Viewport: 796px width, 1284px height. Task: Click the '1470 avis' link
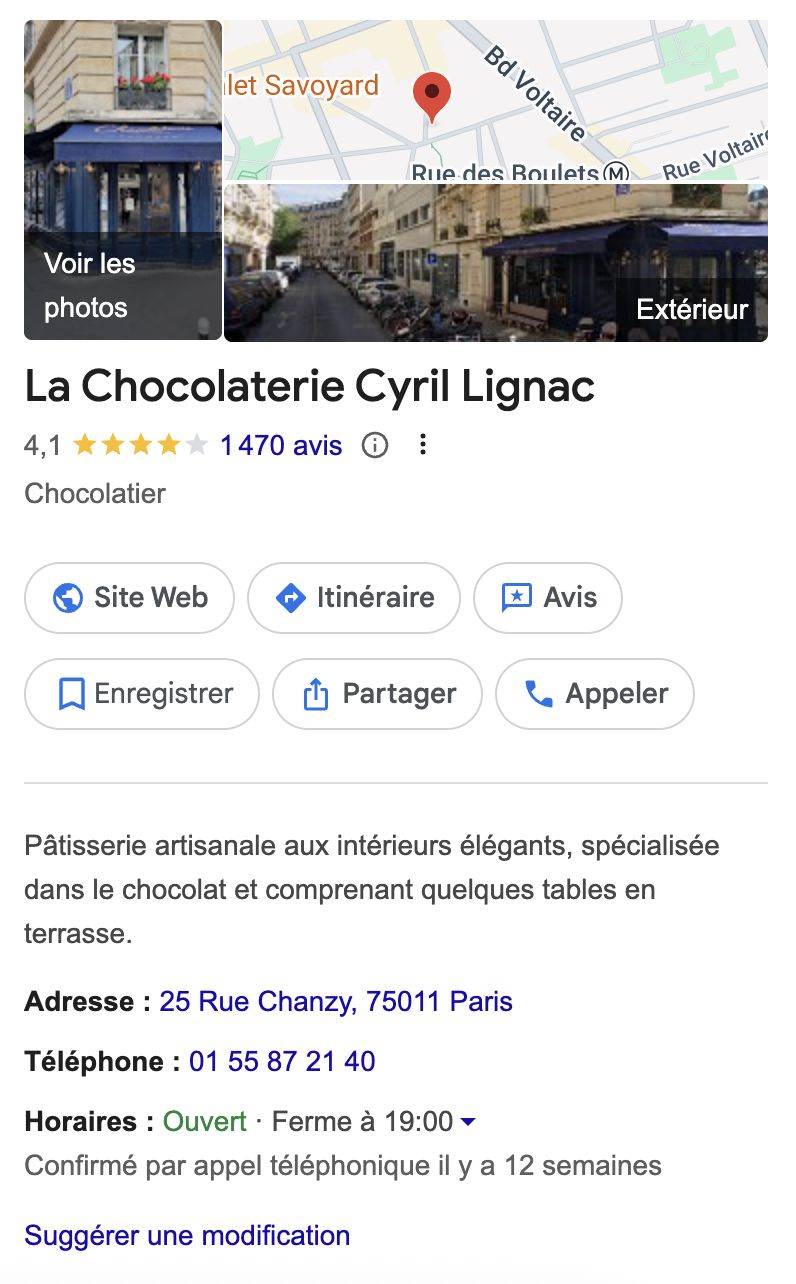pos(283,444)
